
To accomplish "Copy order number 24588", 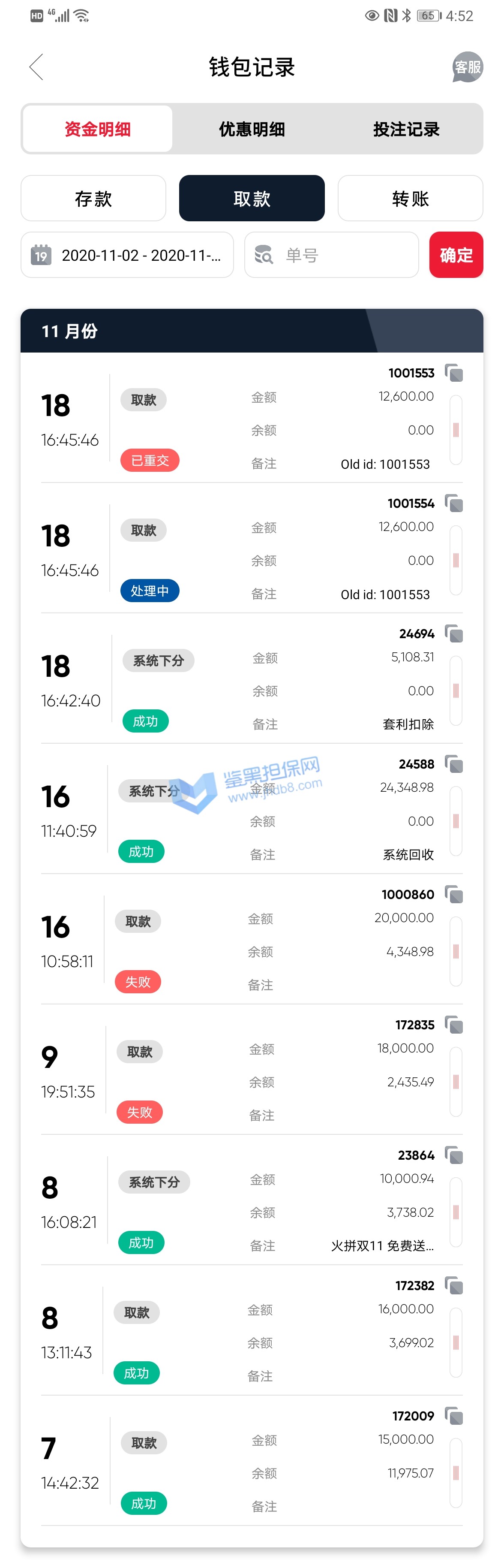I will pyautogui.click(x=453, y=764).
